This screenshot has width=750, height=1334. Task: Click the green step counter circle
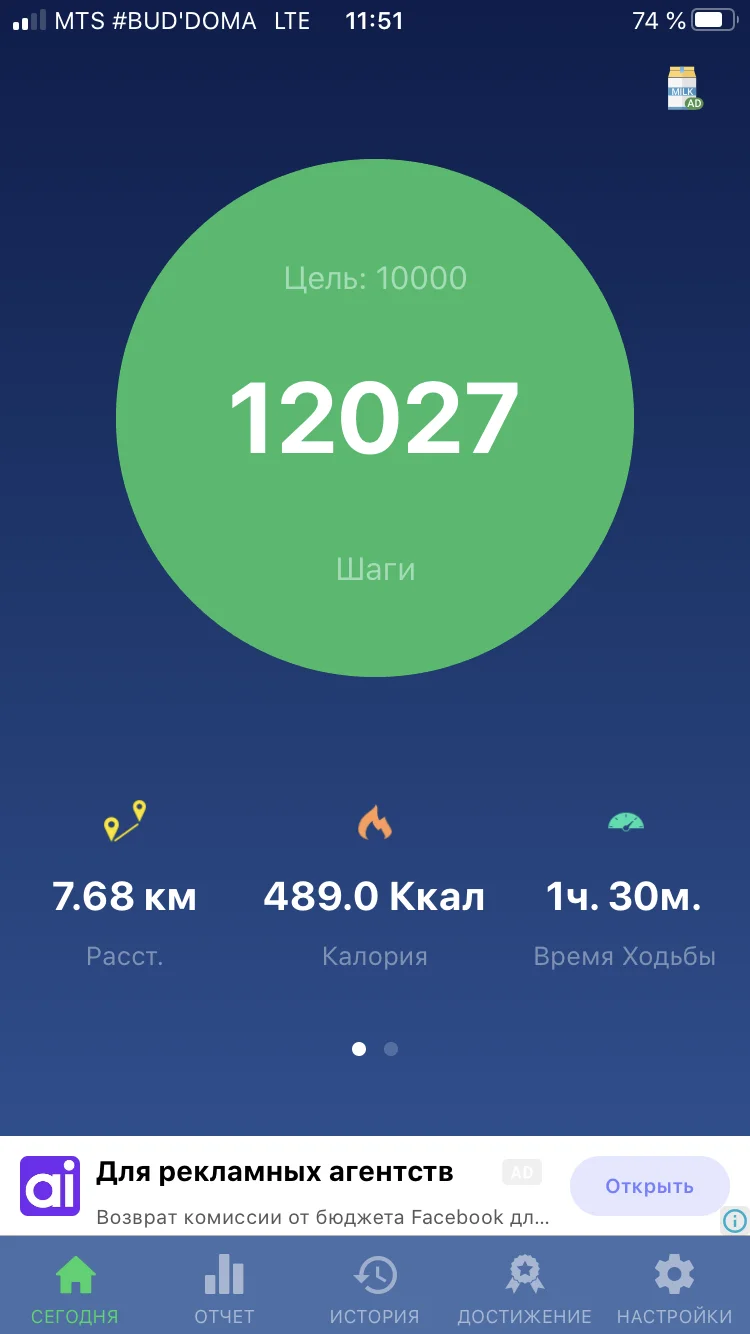(x=375, y=420)
